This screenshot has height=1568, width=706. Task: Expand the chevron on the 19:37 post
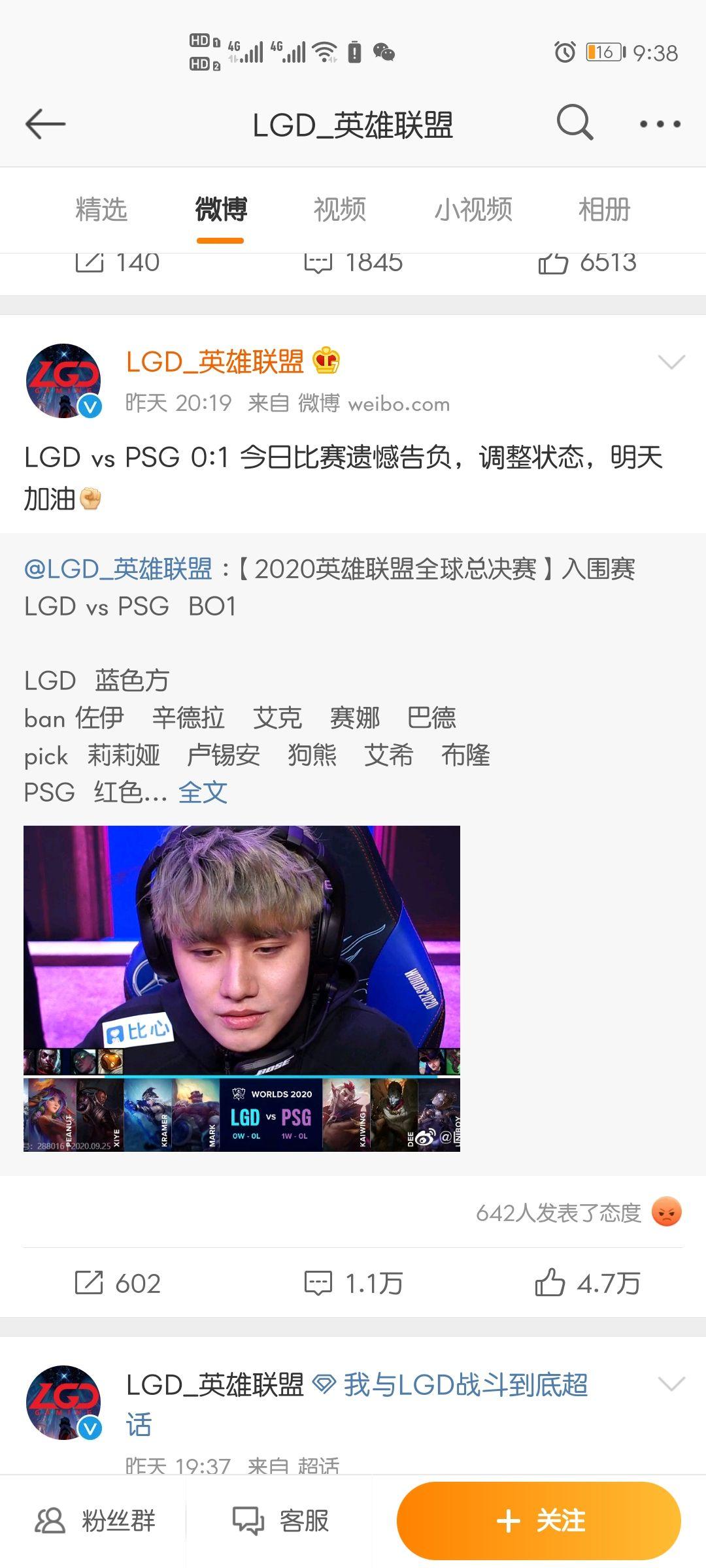671,1384
